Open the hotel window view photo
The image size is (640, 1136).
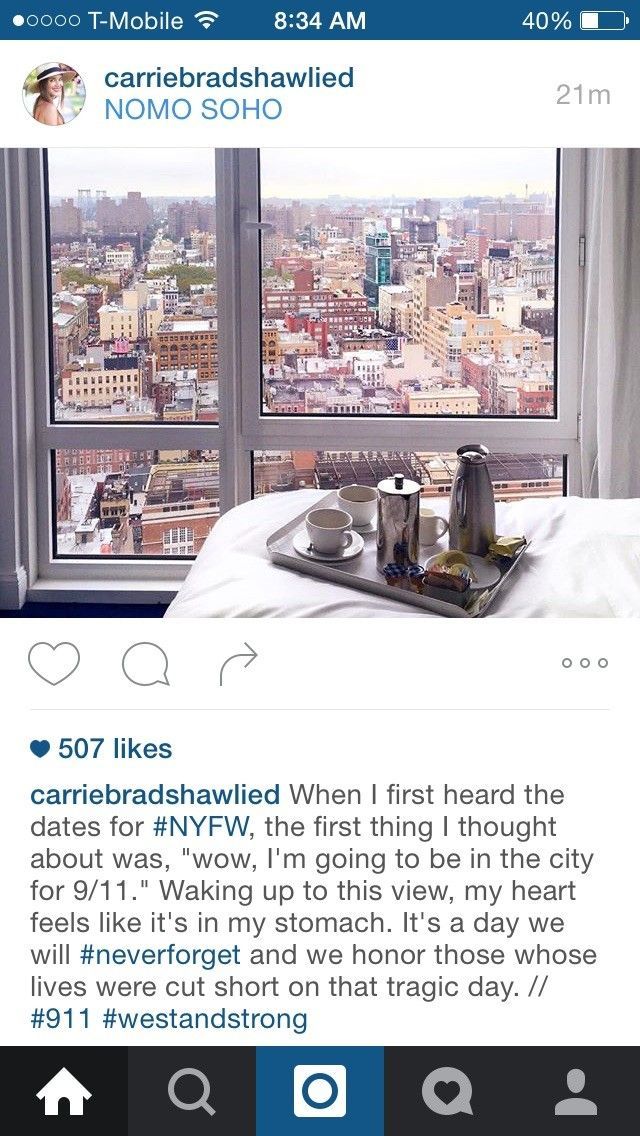click(x=320, y=382)
